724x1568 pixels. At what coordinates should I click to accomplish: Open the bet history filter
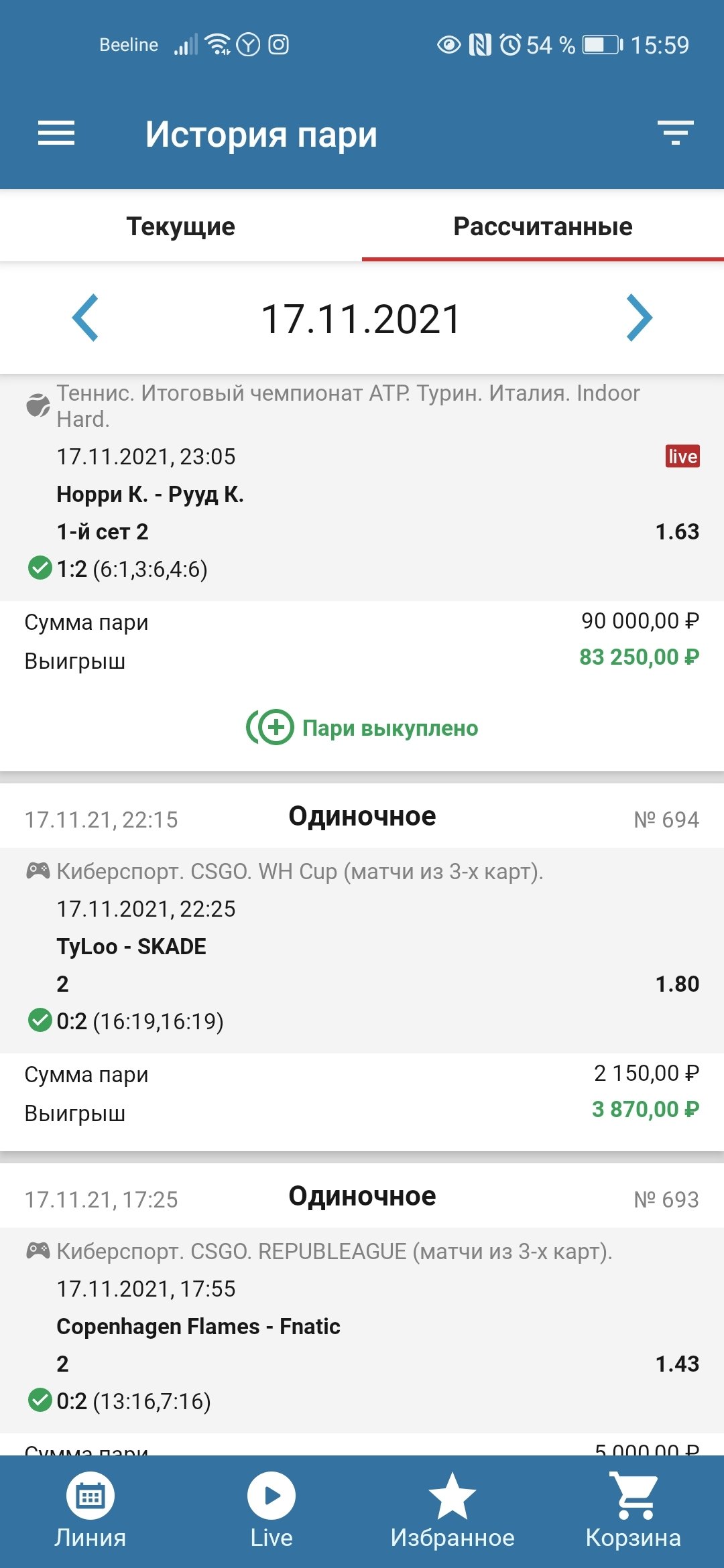[674, 133]
